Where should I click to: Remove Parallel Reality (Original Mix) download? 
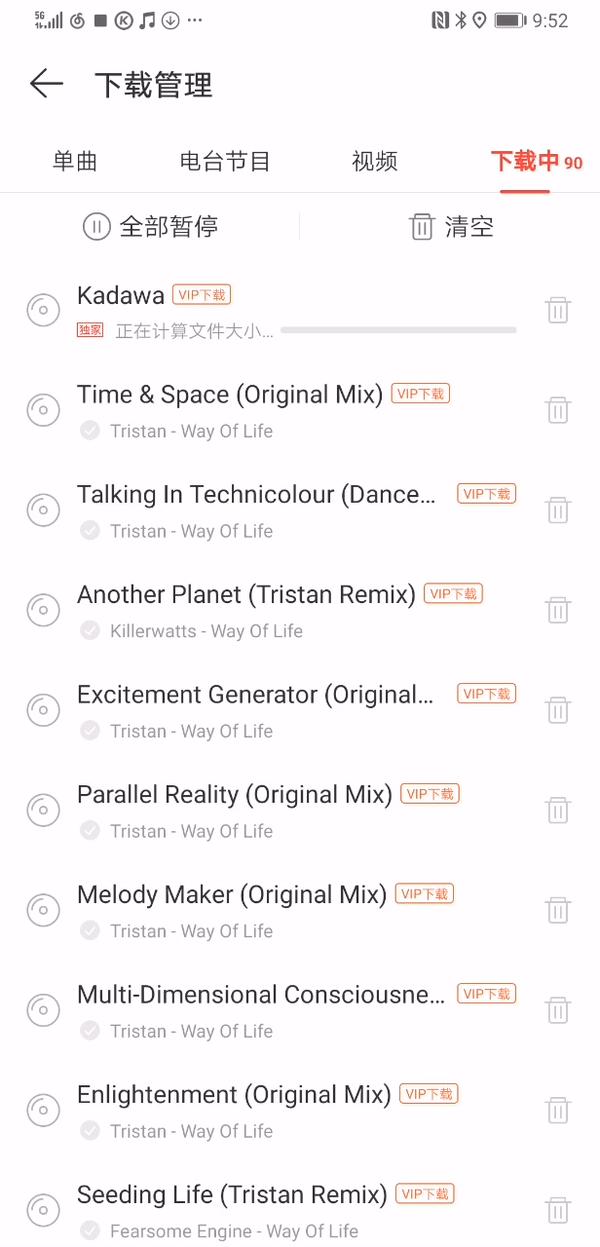[x=558, y=810]
